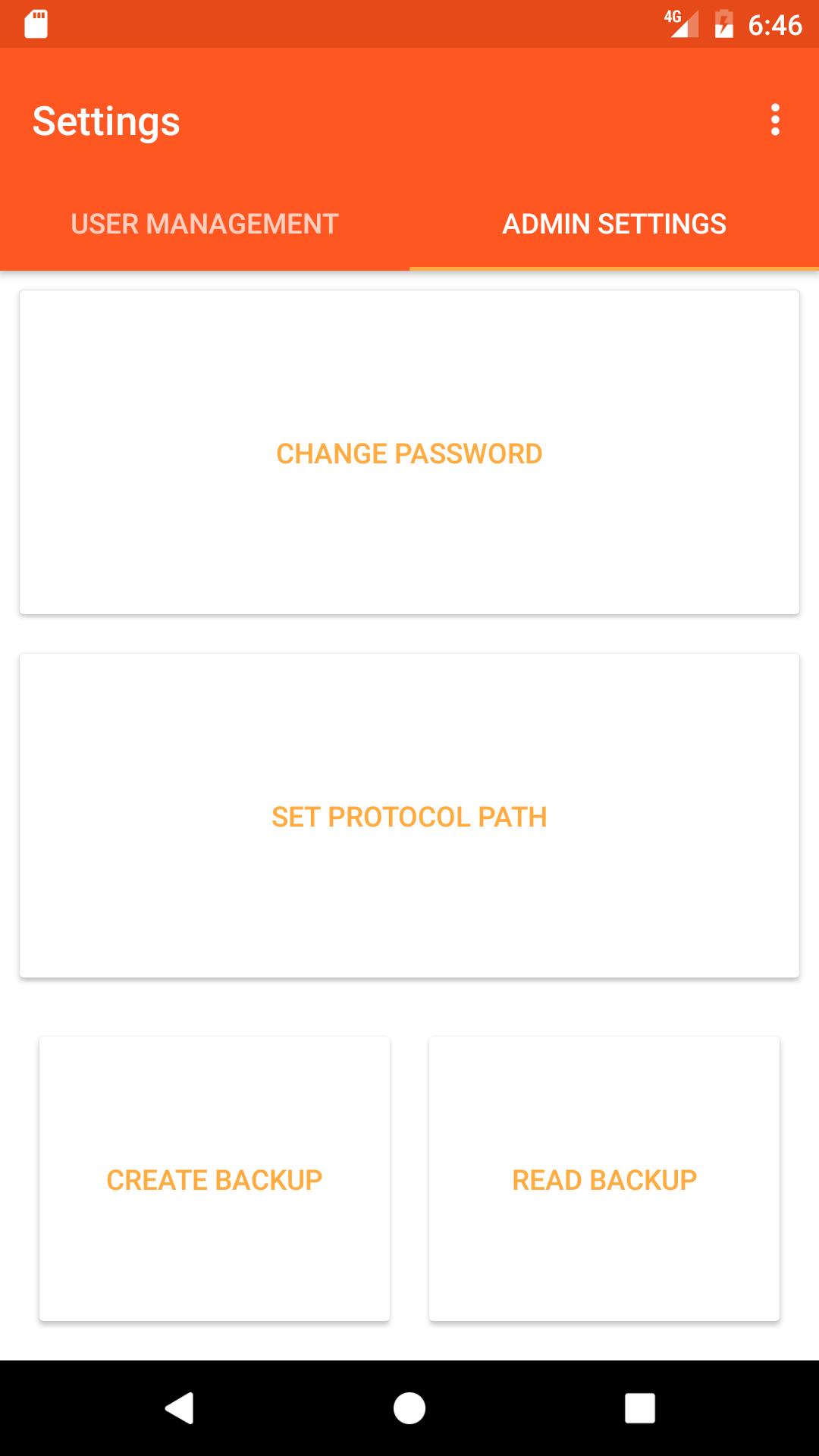Tap Change Password

click(409, 453)
